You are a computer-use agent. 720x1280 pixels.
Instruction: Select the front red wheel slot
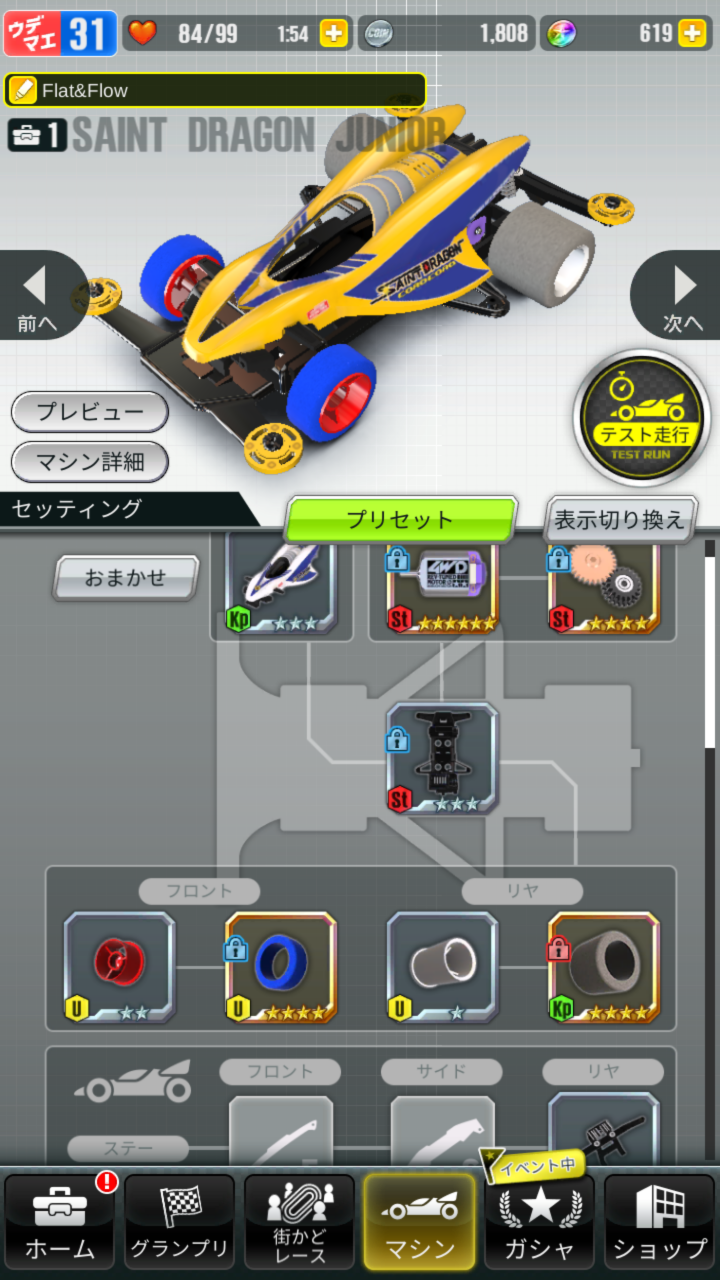click(x=119, y=967)
